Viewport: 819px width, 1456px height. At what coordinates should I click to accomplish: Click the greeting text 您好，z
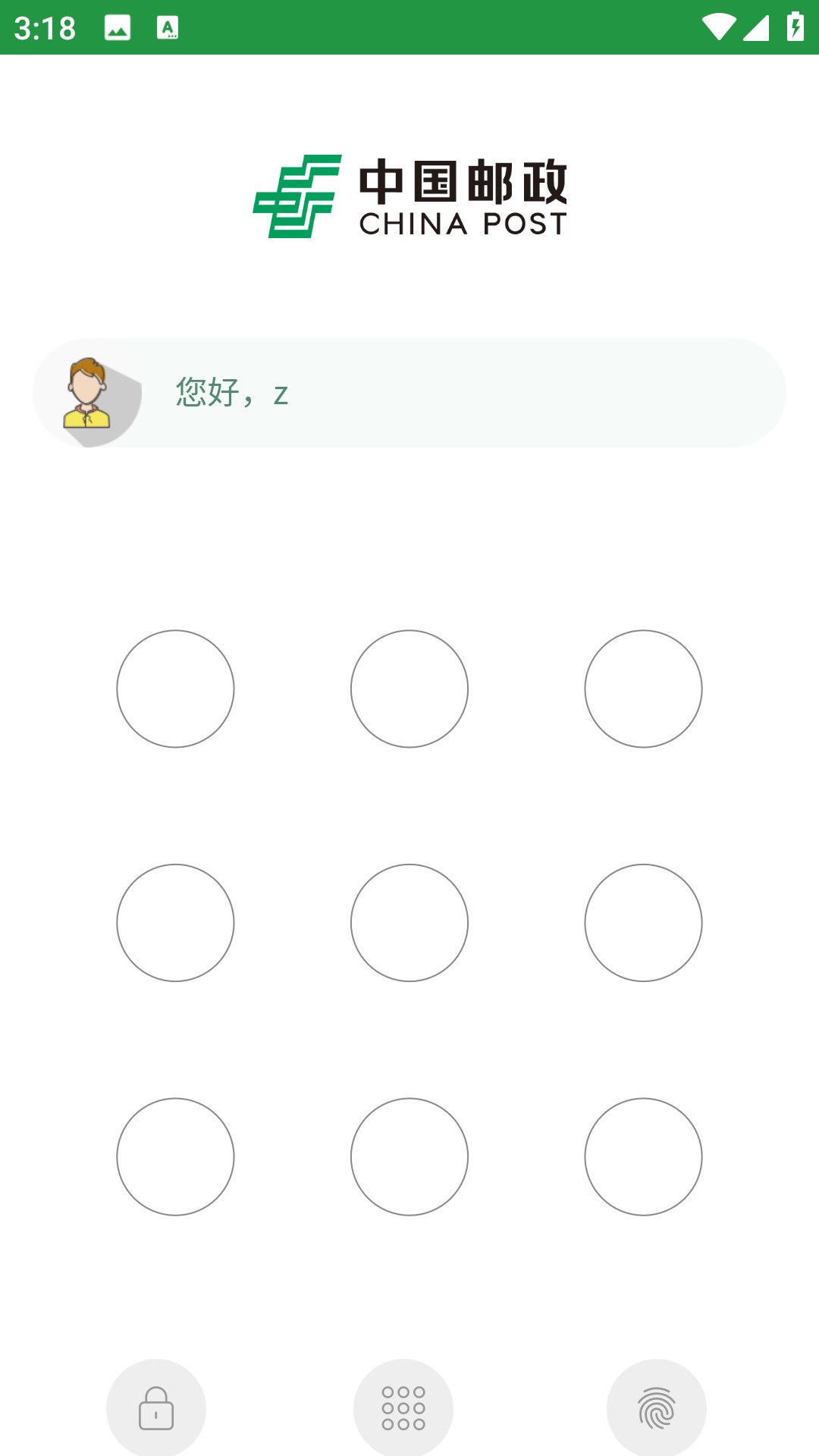tap(230, 393)
